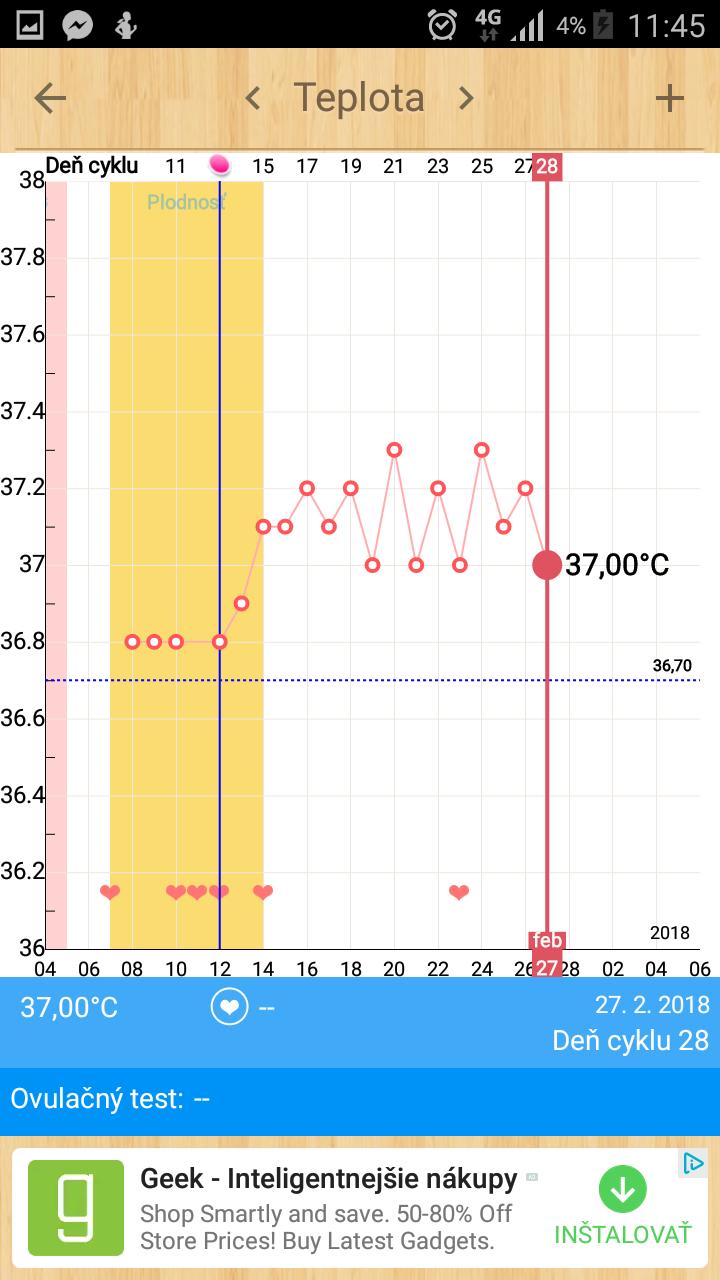
Task: Add a new temperature entry
Action: click(669, 98)
